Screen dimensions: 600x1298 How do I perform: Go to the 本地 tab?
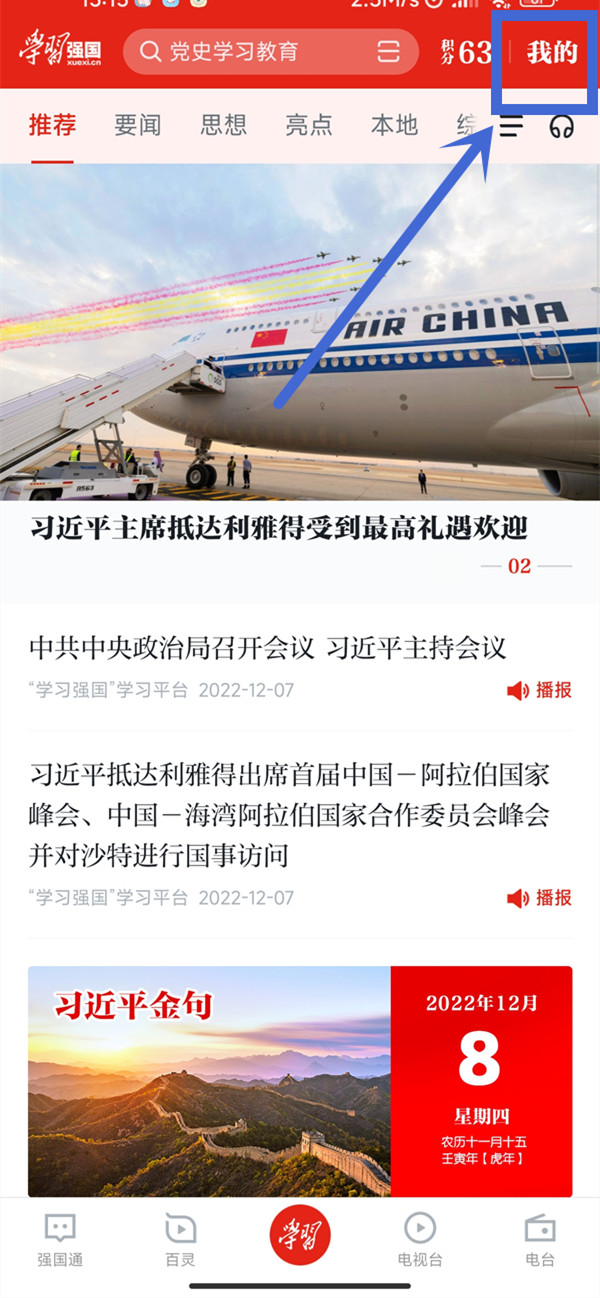(x=394, y=126)
